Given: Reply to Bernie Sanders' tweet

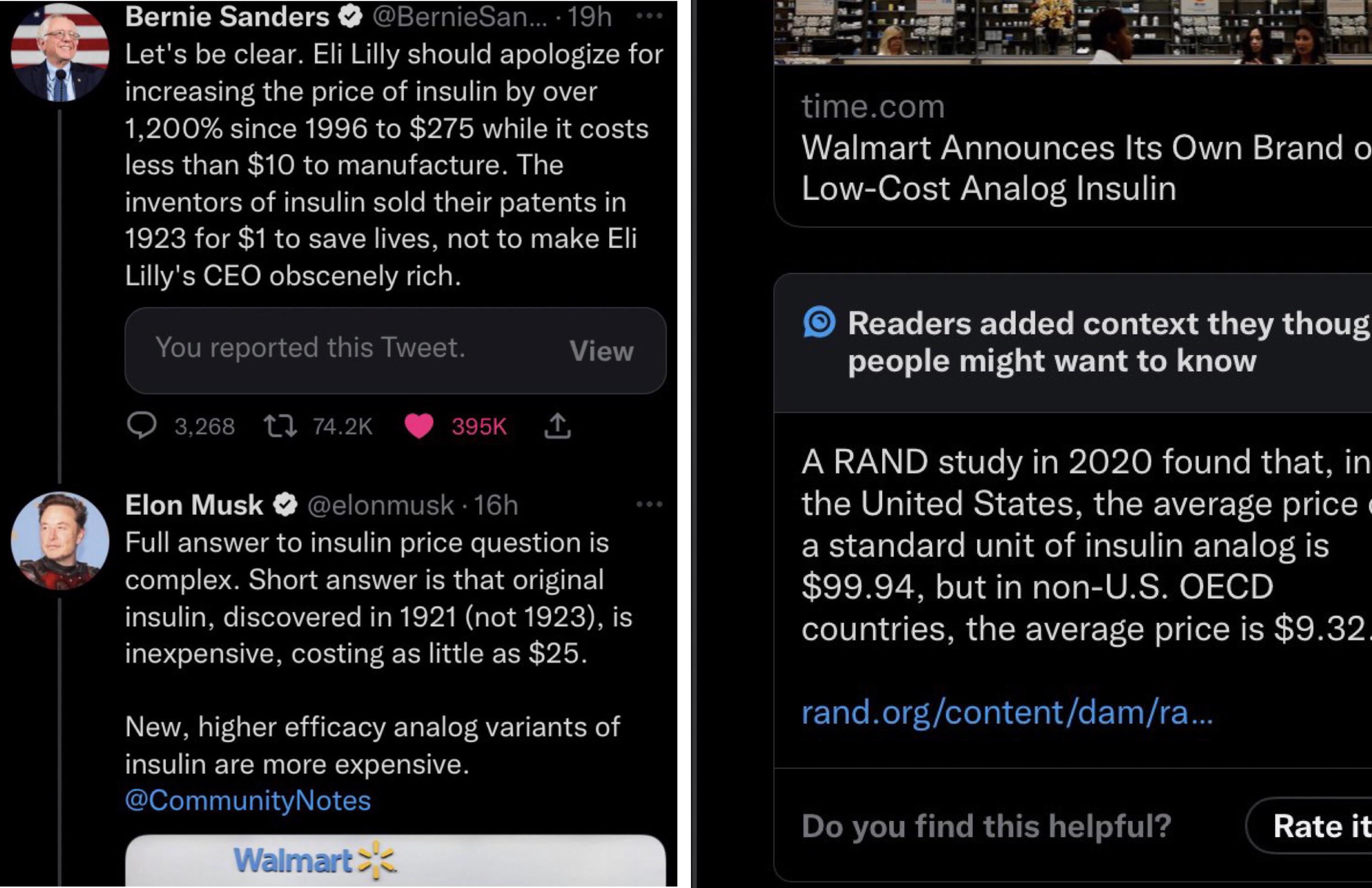Looking at the screenshot, I should (141, 426).
